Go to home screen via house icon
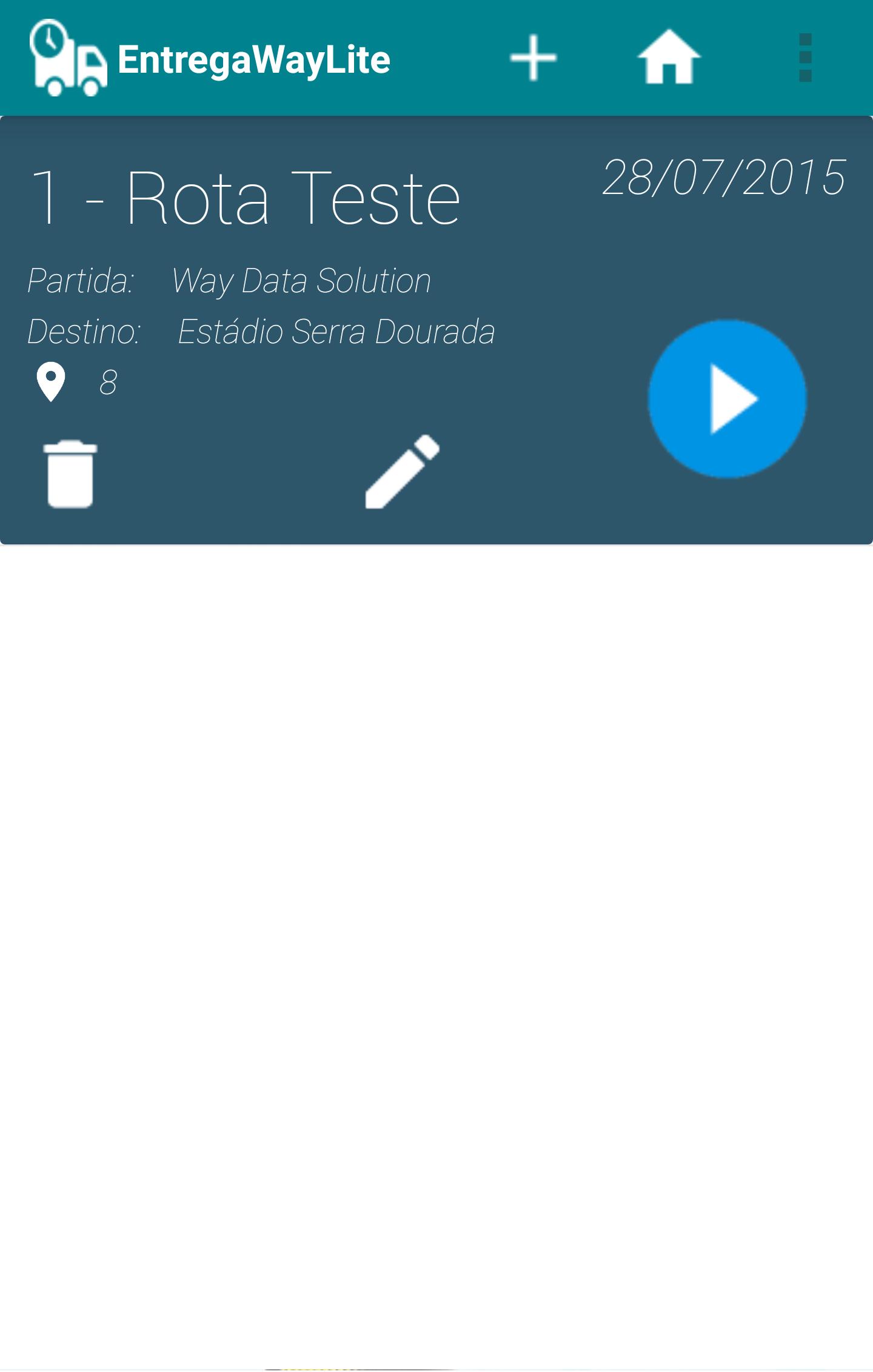This screenshot has width=873, height=1372. 669,58
